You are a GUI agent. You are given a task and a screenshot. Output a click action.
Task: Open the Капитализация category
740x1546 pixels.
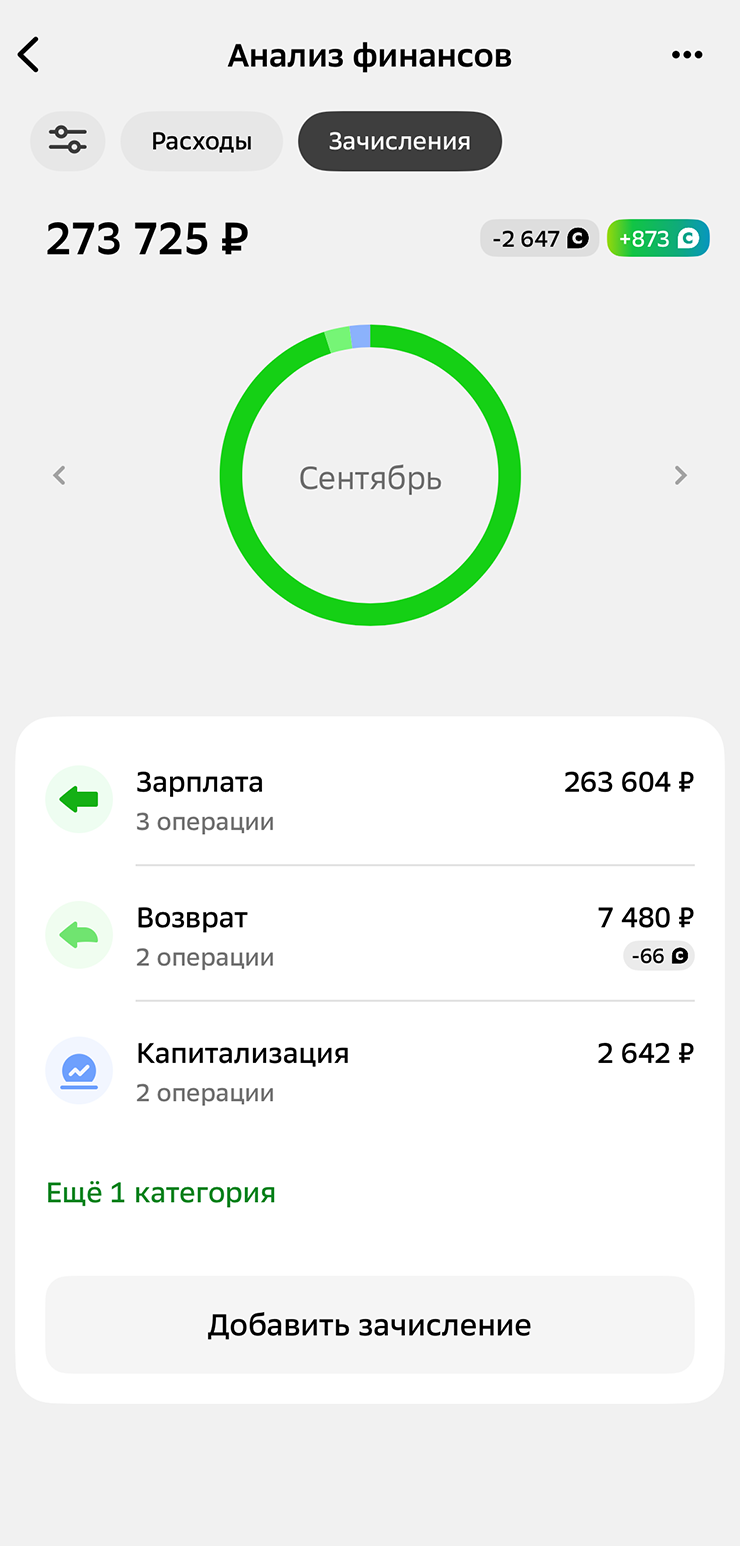(x=369, y=1071)
